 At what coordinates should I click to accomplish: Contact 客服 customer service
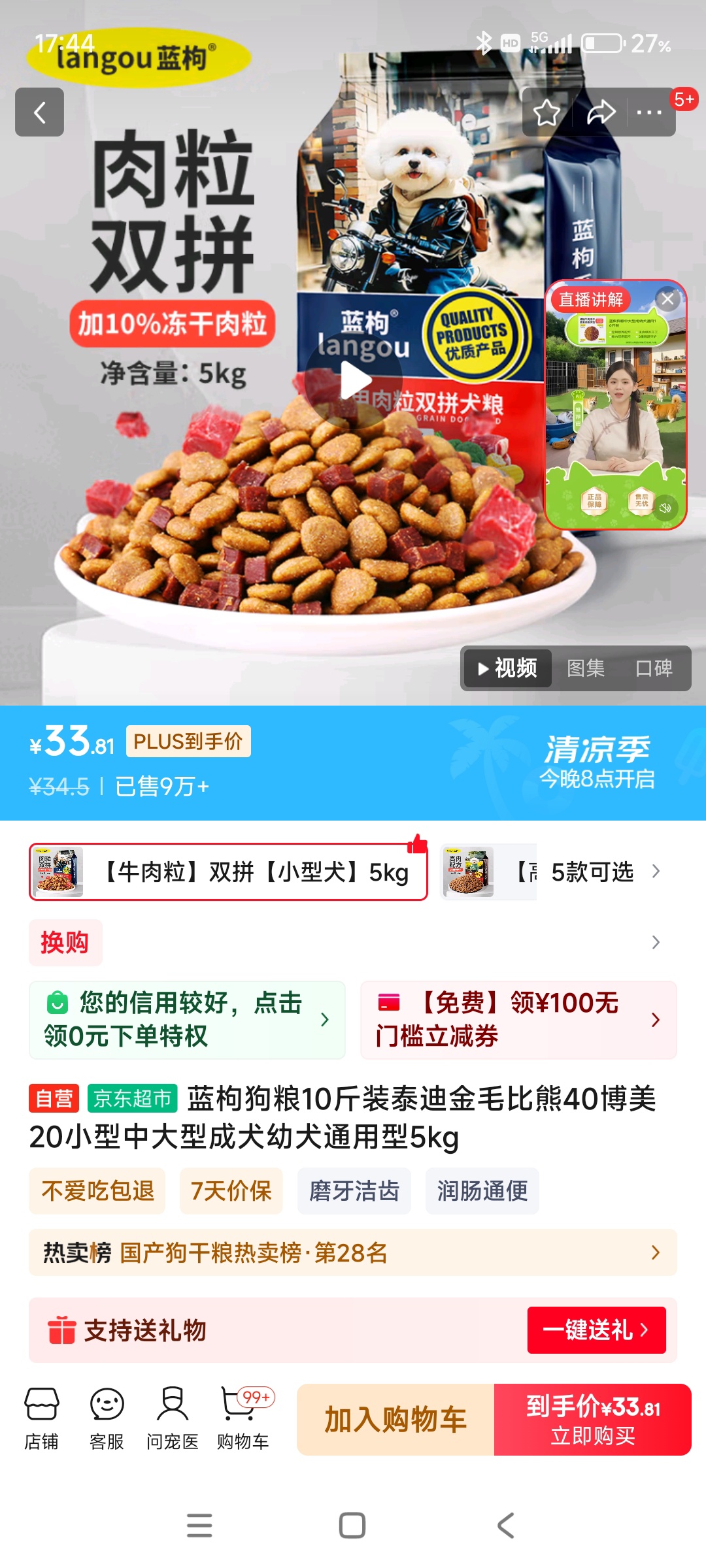(107, 1418)
